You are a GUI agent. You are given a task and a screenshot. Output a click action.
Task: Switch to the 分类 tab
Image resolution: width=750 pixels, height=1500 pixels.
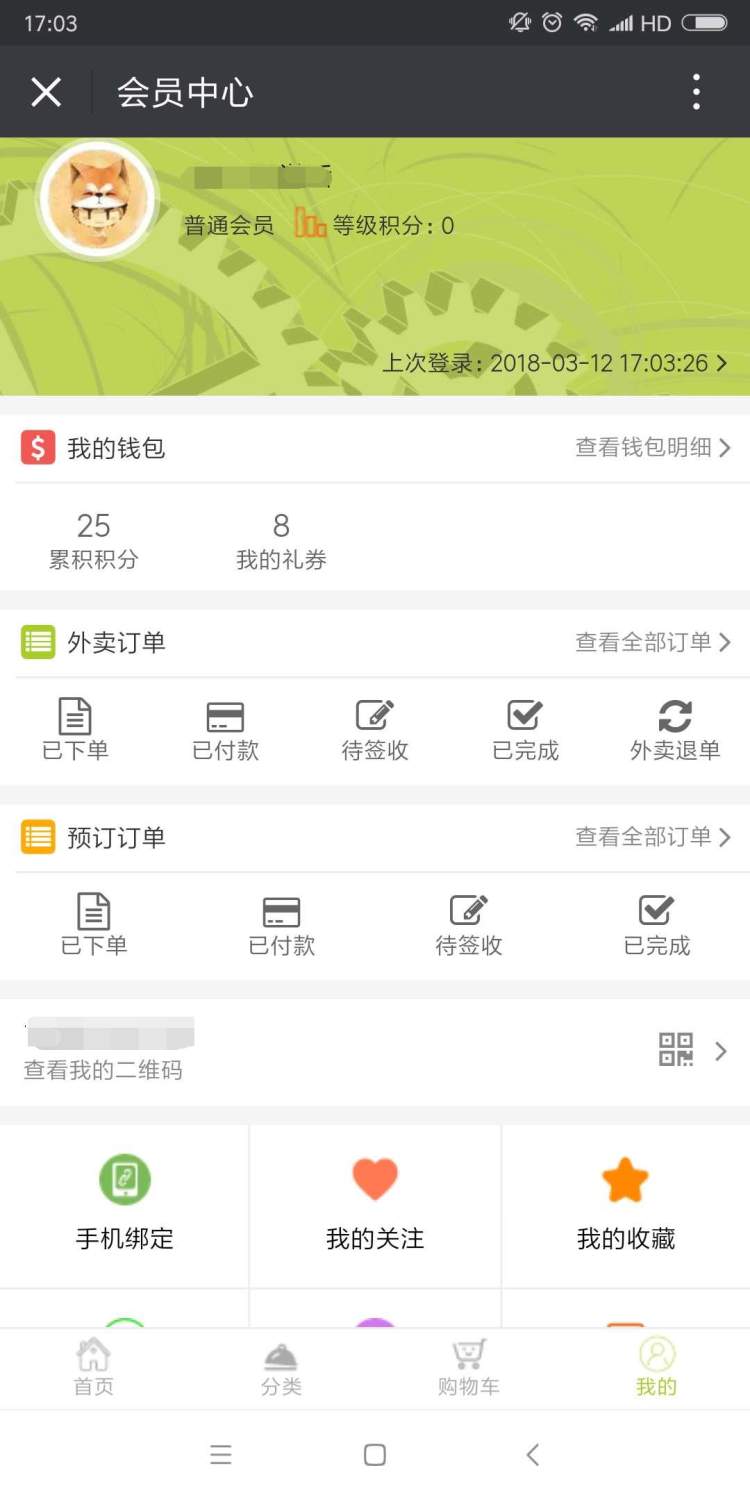pos(281,1368)
